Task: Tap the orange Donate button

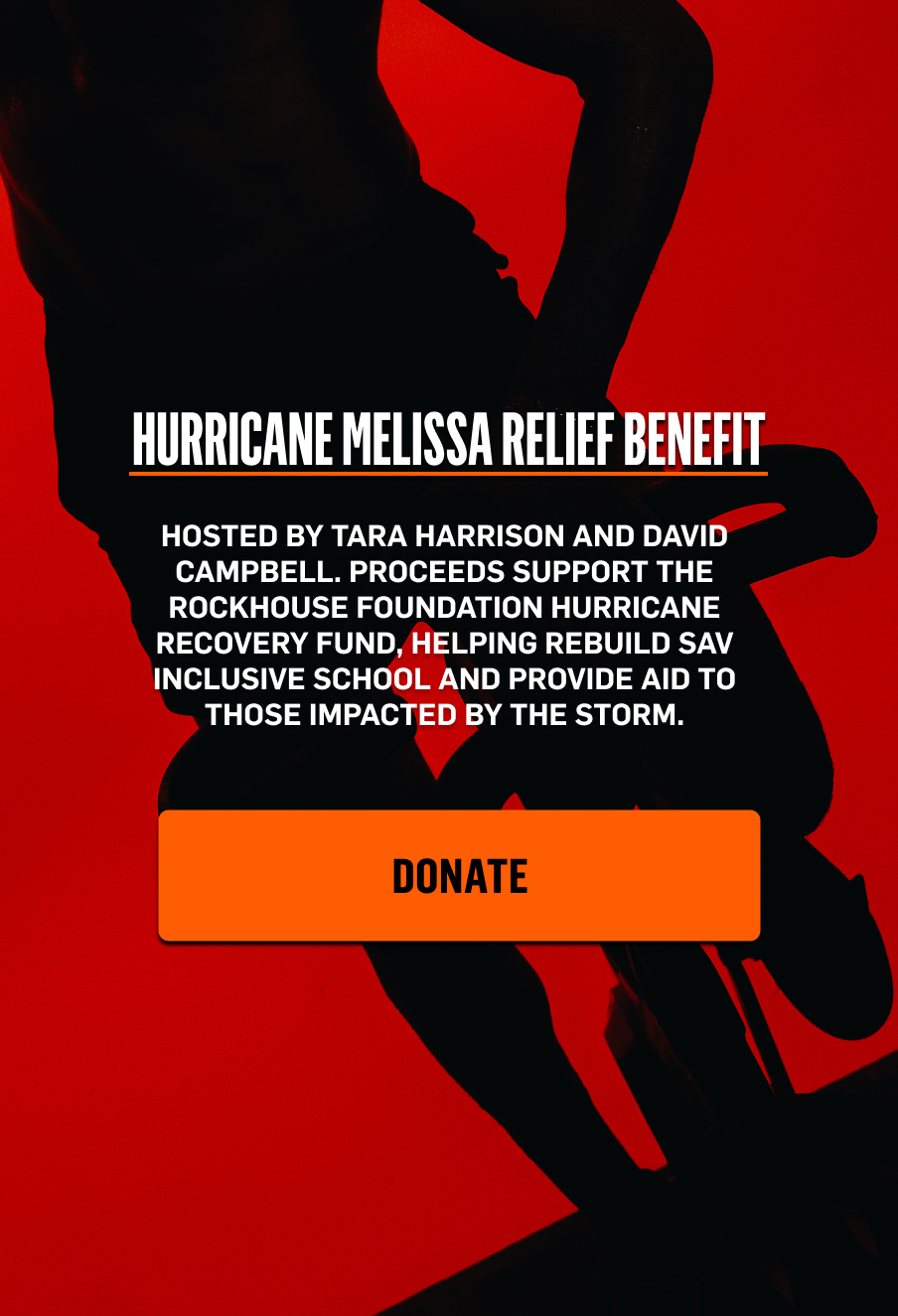Action: click(459, 875)
